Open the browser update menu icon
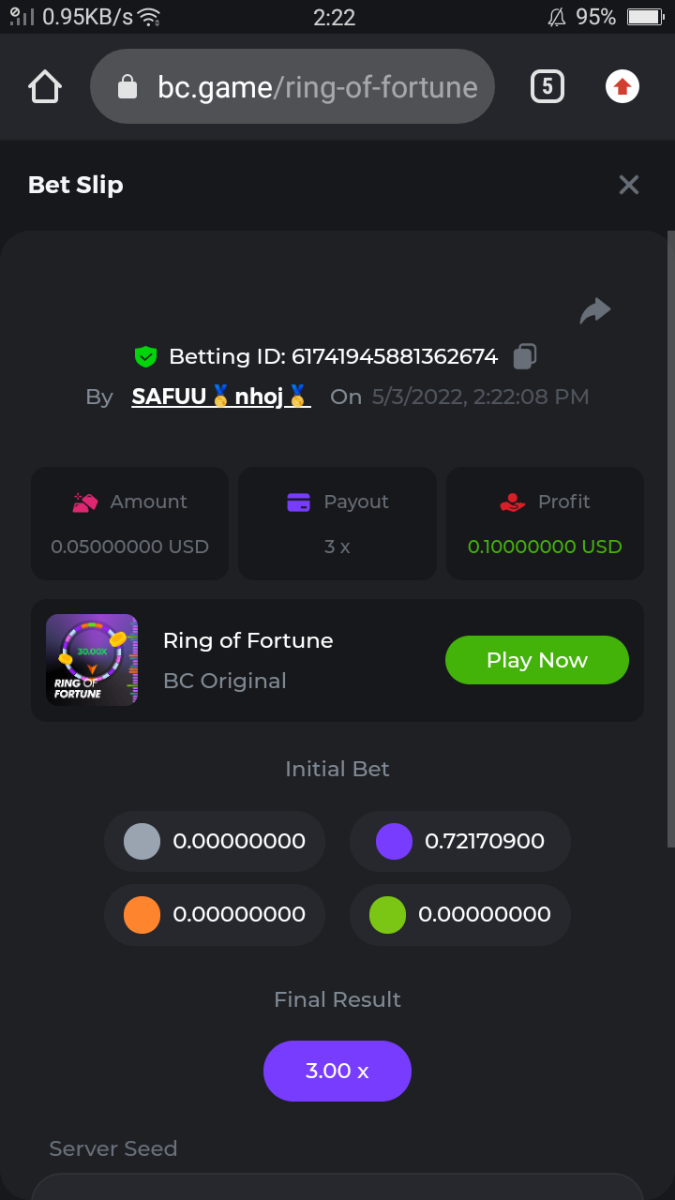Screen dimensions: 675x1200 [622, 87]
